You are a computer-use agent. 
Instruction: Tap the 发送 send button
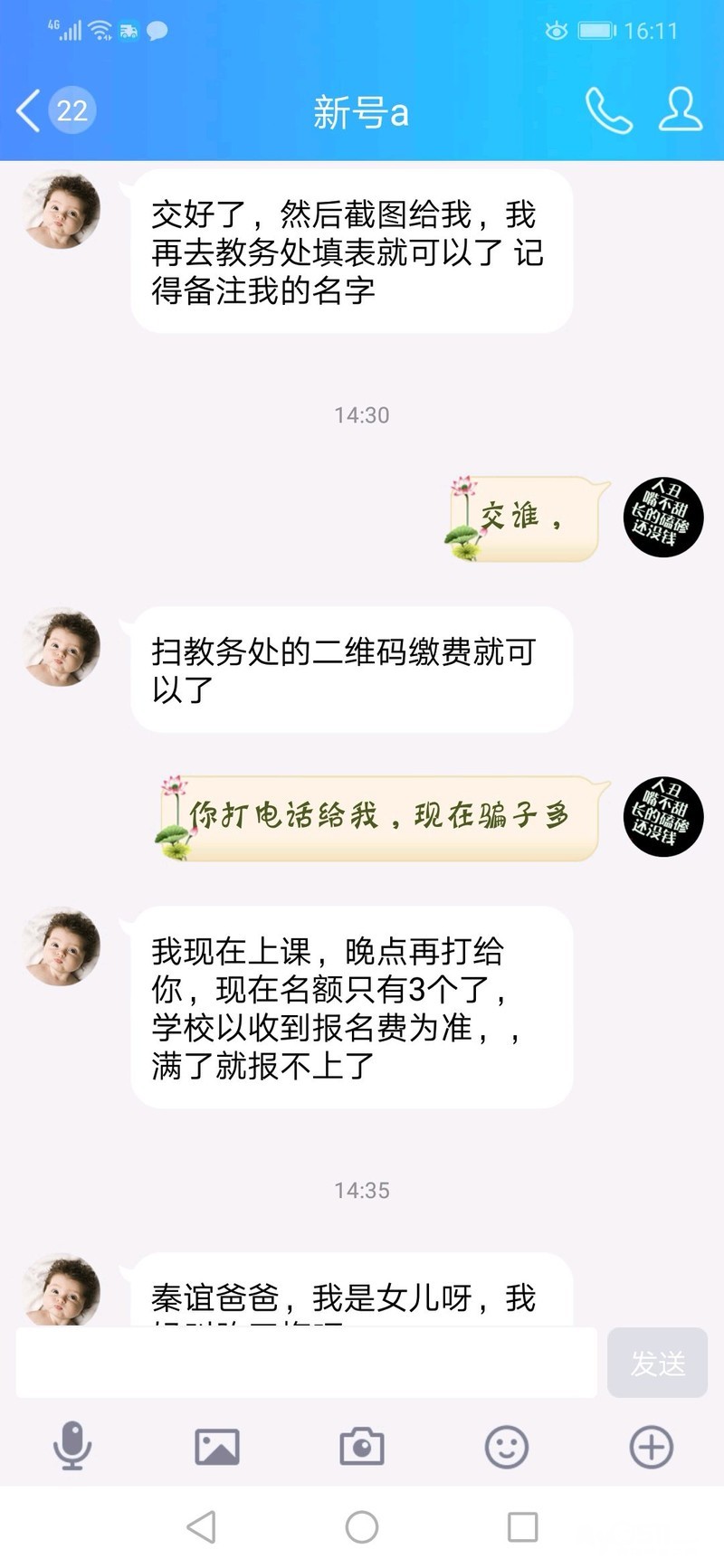tap(657, 1363)
